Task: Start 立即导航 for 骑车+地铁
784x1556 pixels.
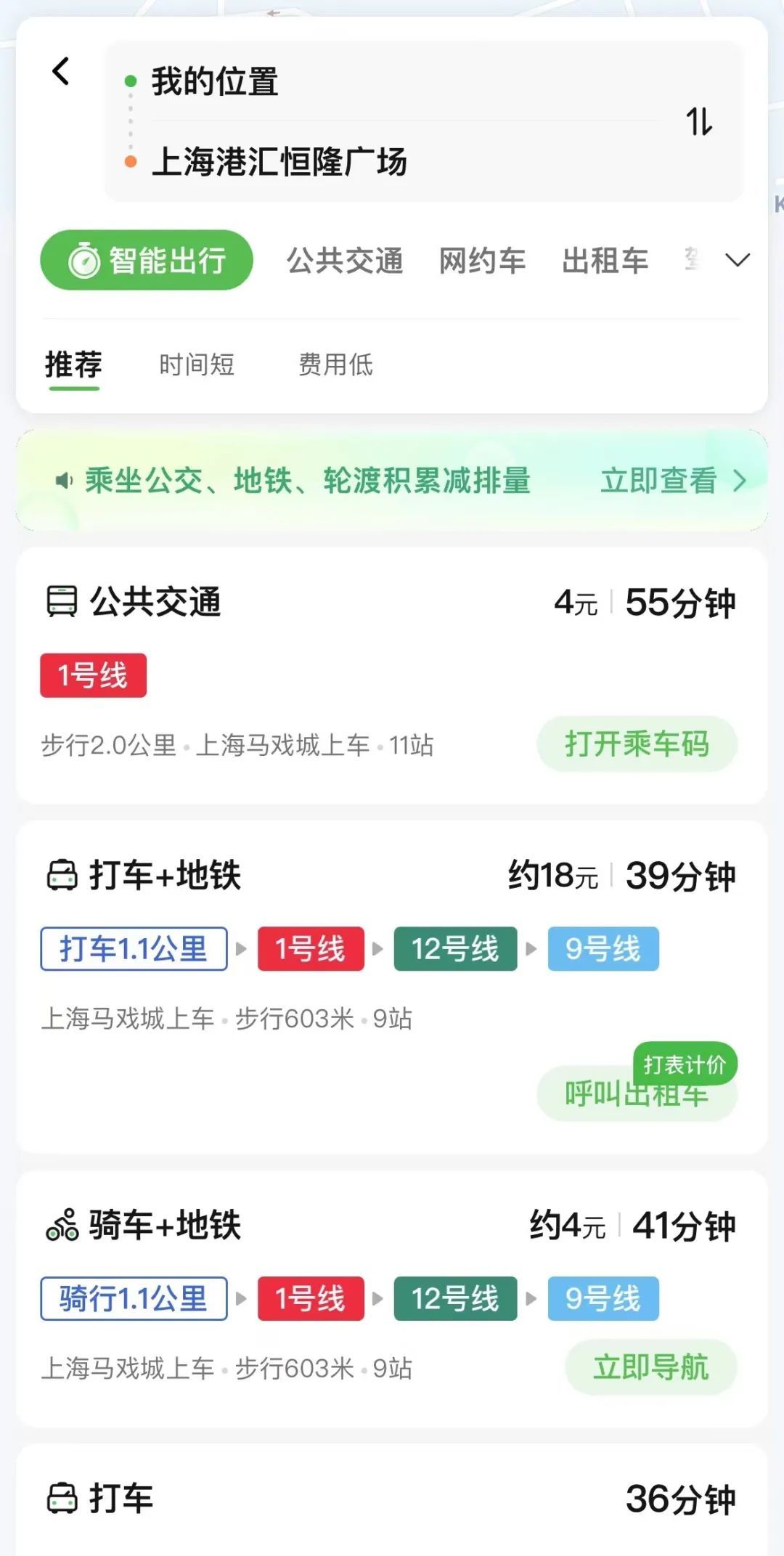Action: (x=650, y=1367)
